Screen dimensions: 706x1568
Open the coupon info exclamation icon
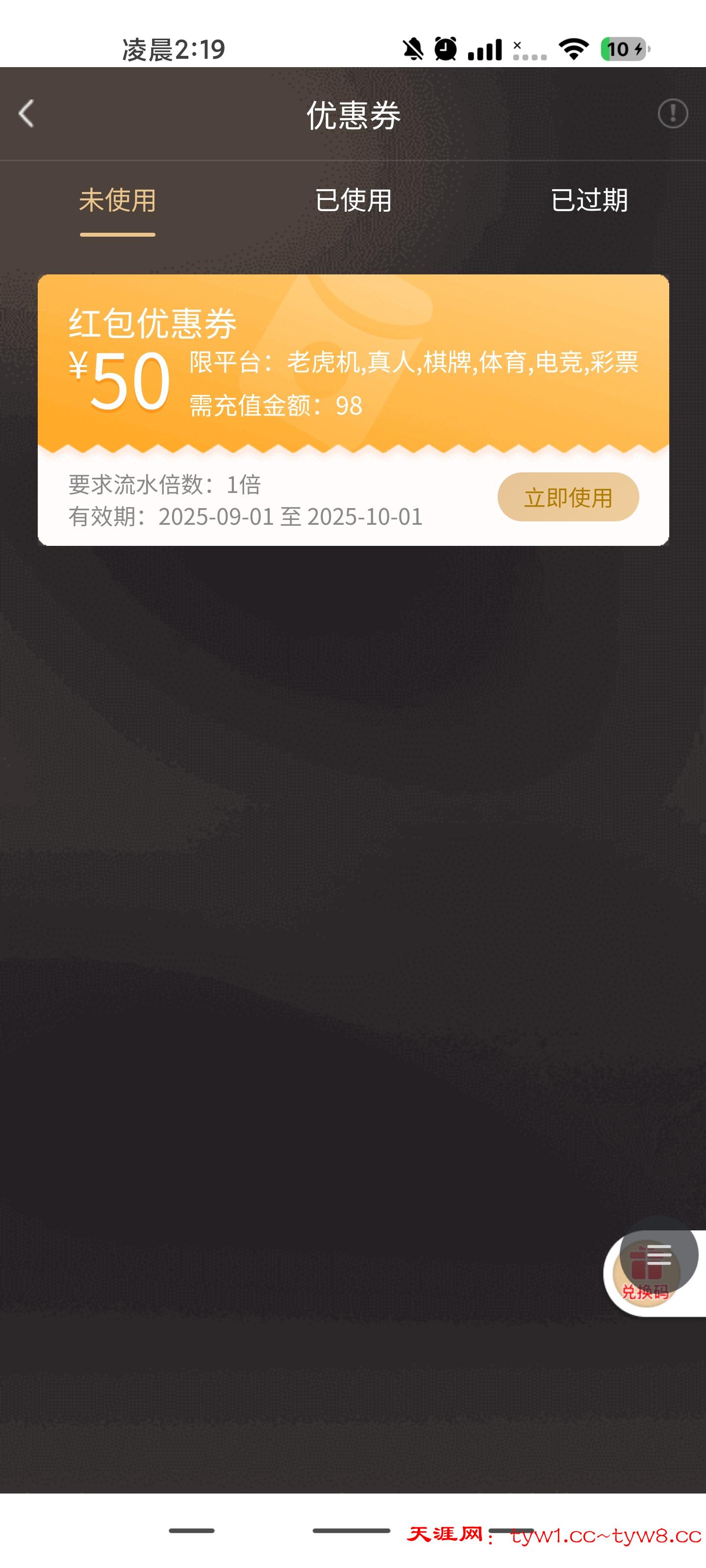[x=673, y=114]
